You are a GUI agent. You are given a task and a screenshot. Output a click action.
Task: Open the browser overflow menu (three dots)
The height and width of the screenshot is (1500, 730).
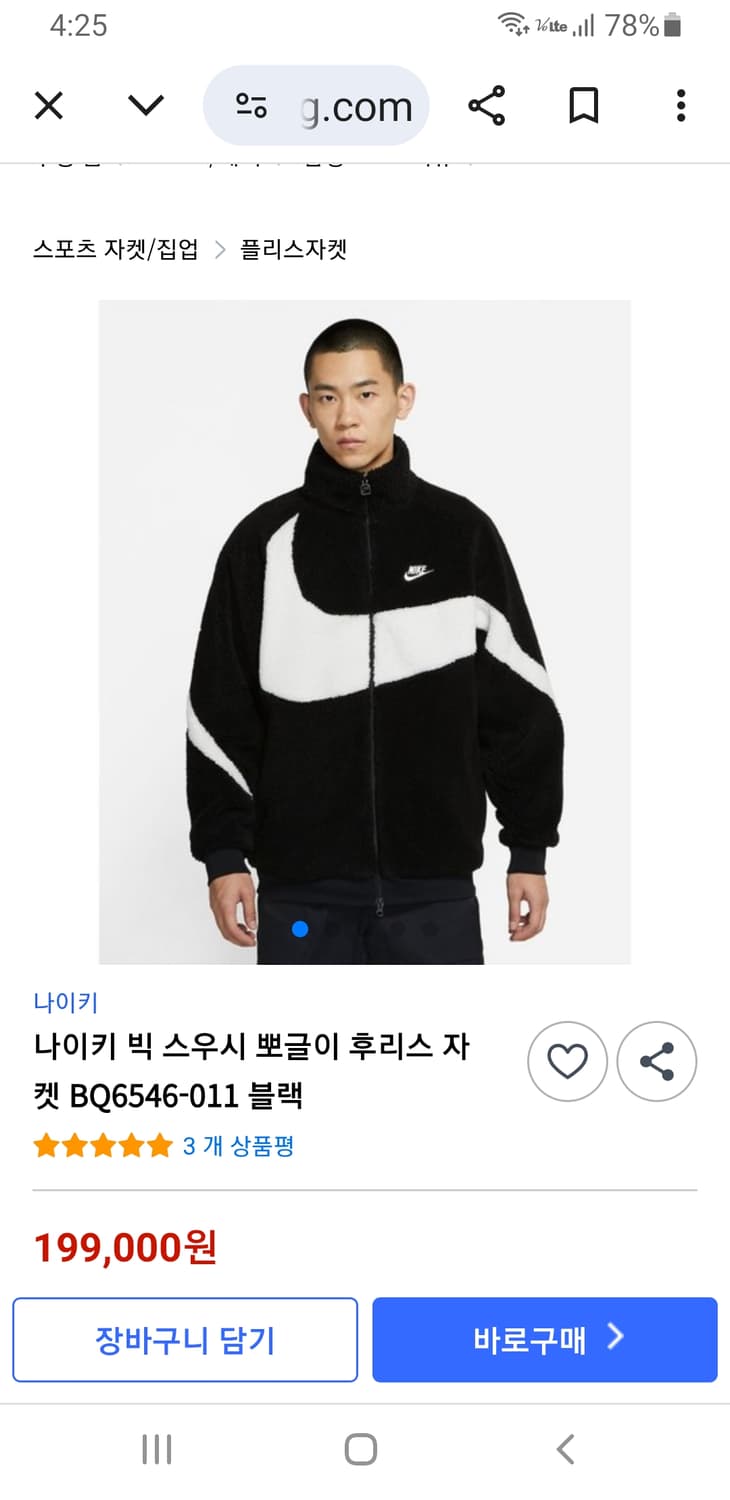click(681, 105)
